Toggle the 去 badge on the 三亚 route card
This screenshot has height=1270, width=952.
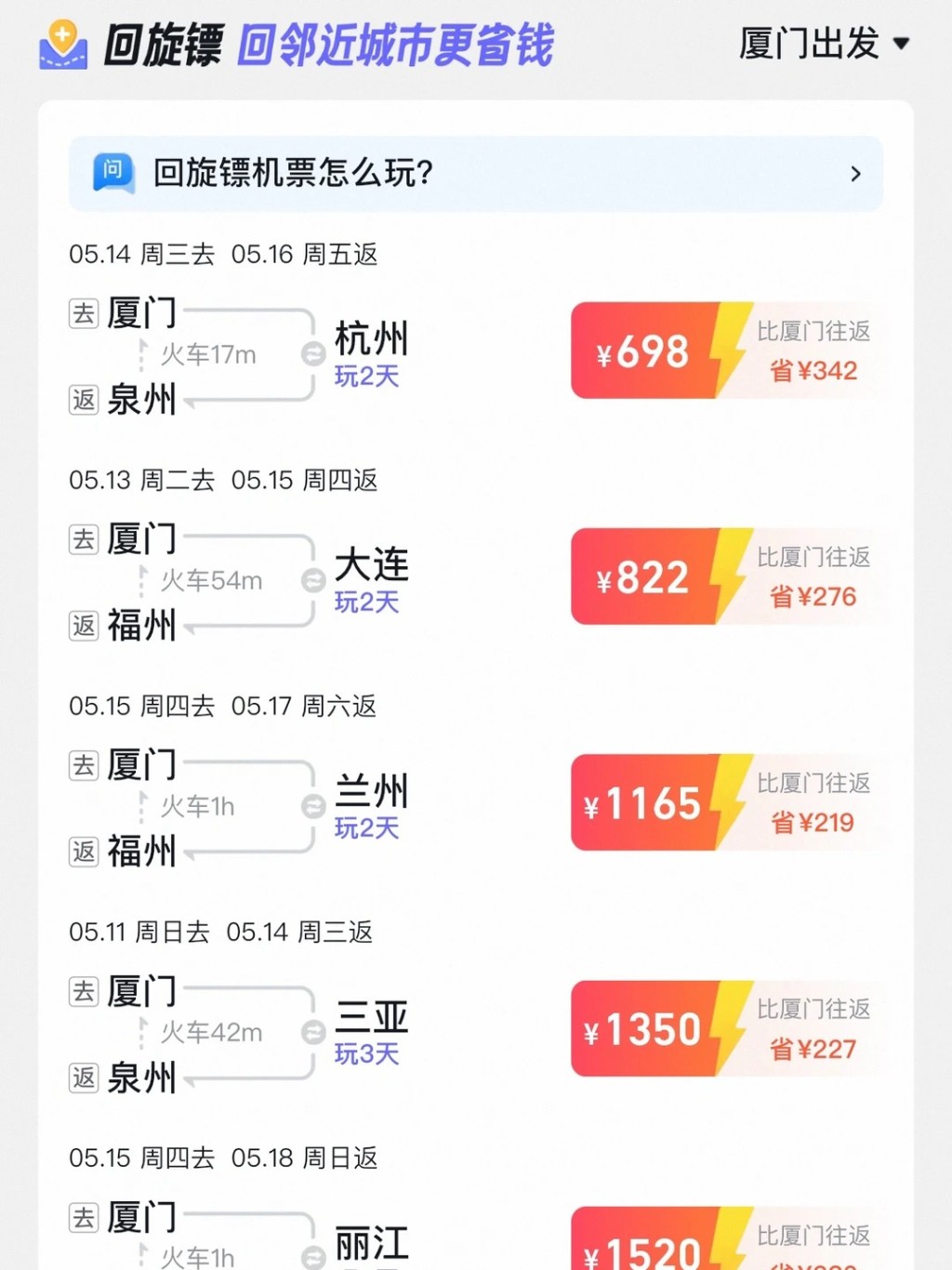coord(83,990)
